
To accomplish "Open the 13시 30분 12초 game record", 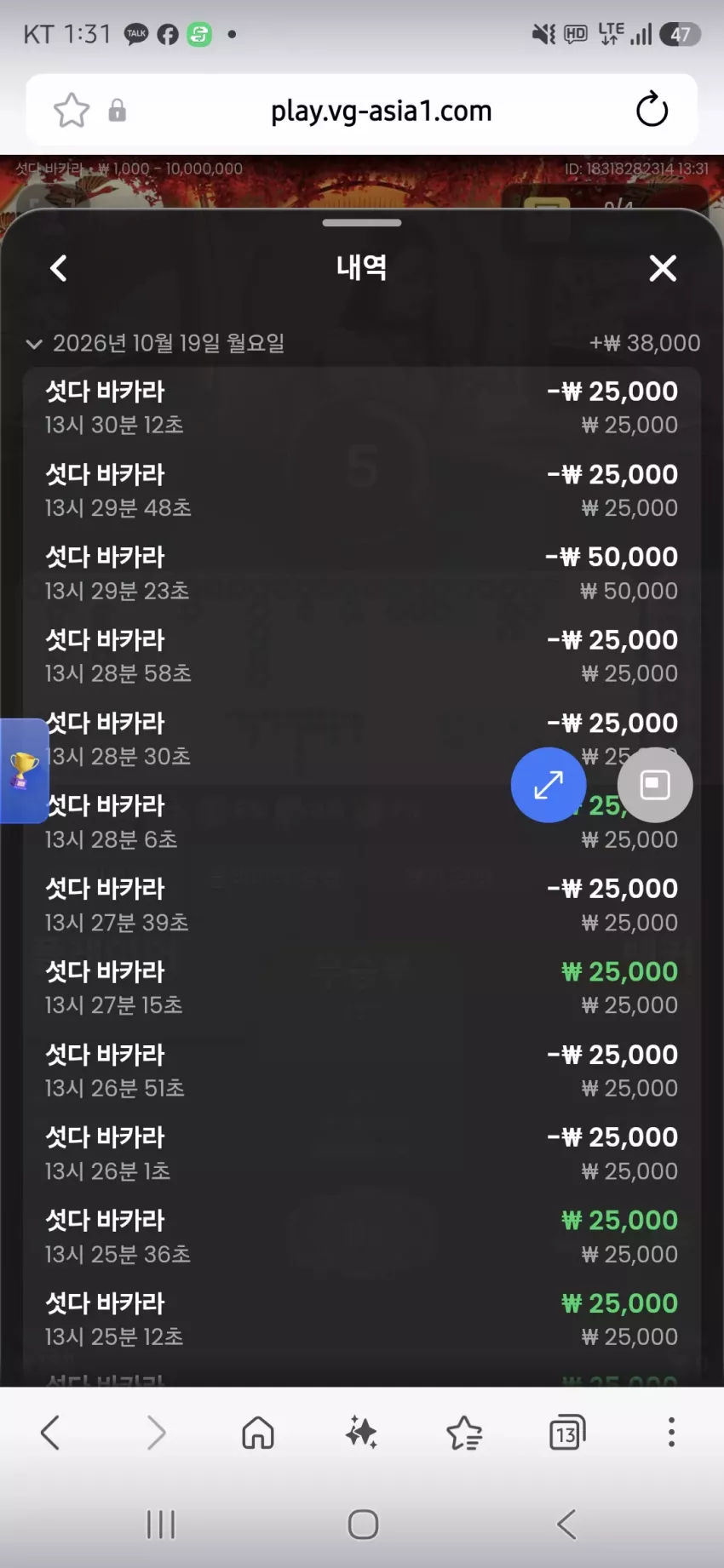I will [362, 408].
